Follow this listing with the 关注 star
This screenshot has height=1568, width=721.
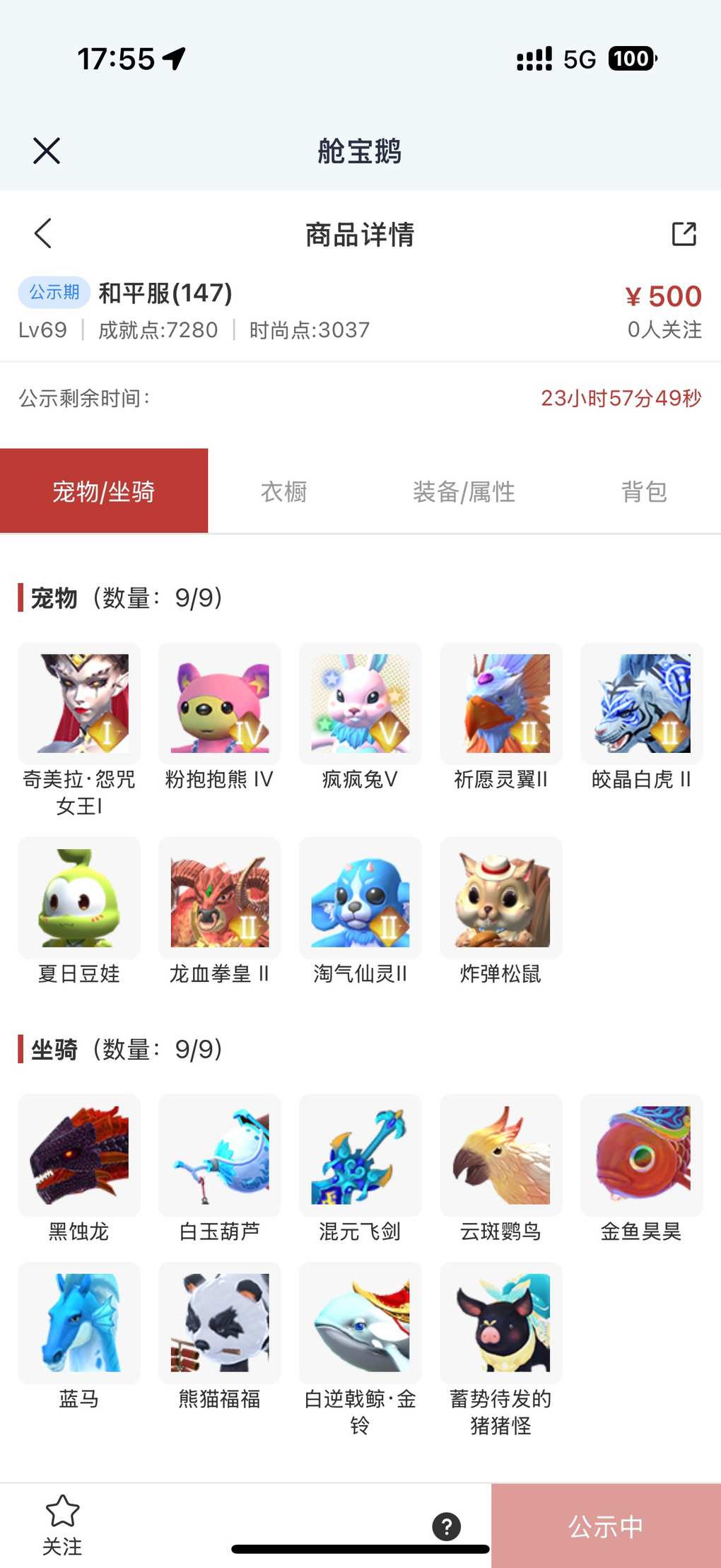[62, 1525]
